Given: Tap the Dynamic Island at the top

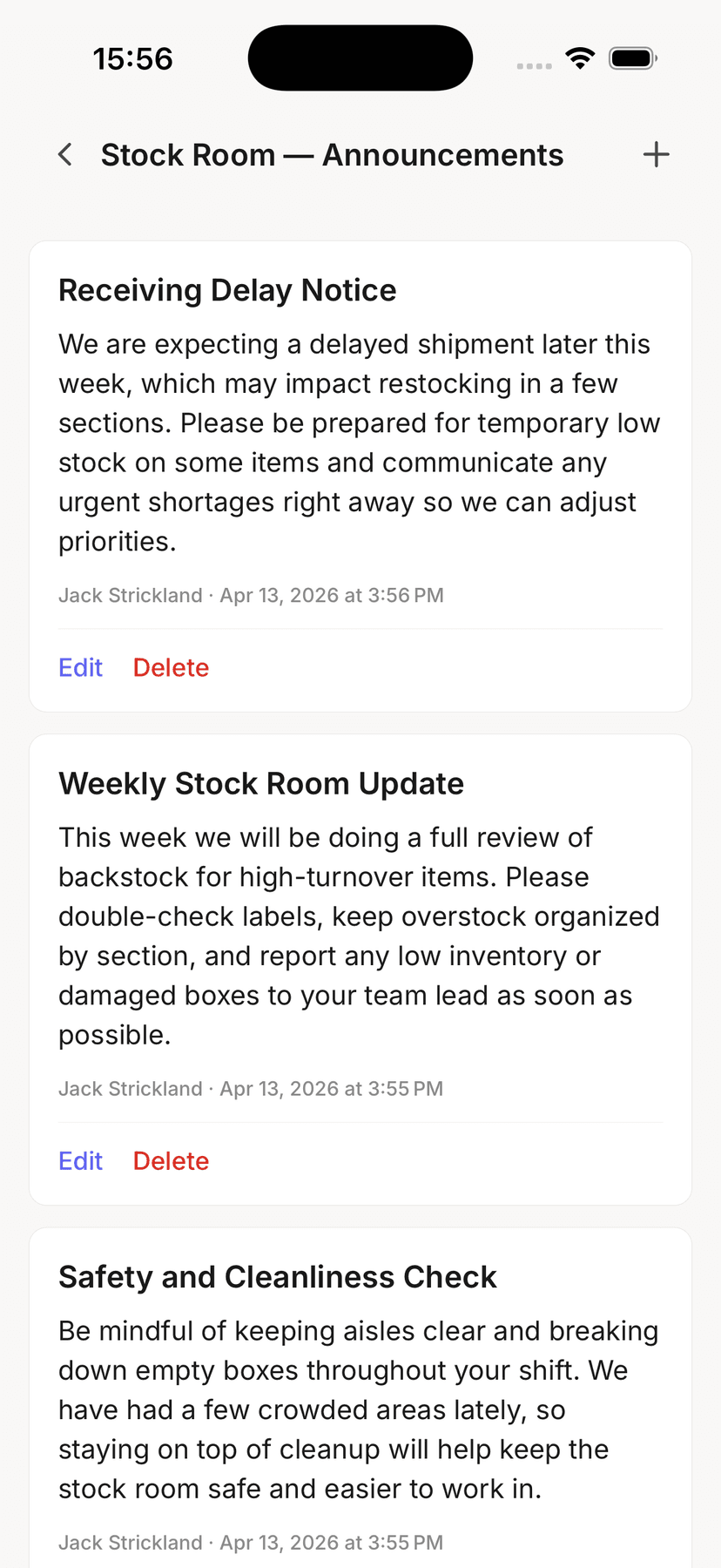Looking at the screenshot, I should (360, 57).
